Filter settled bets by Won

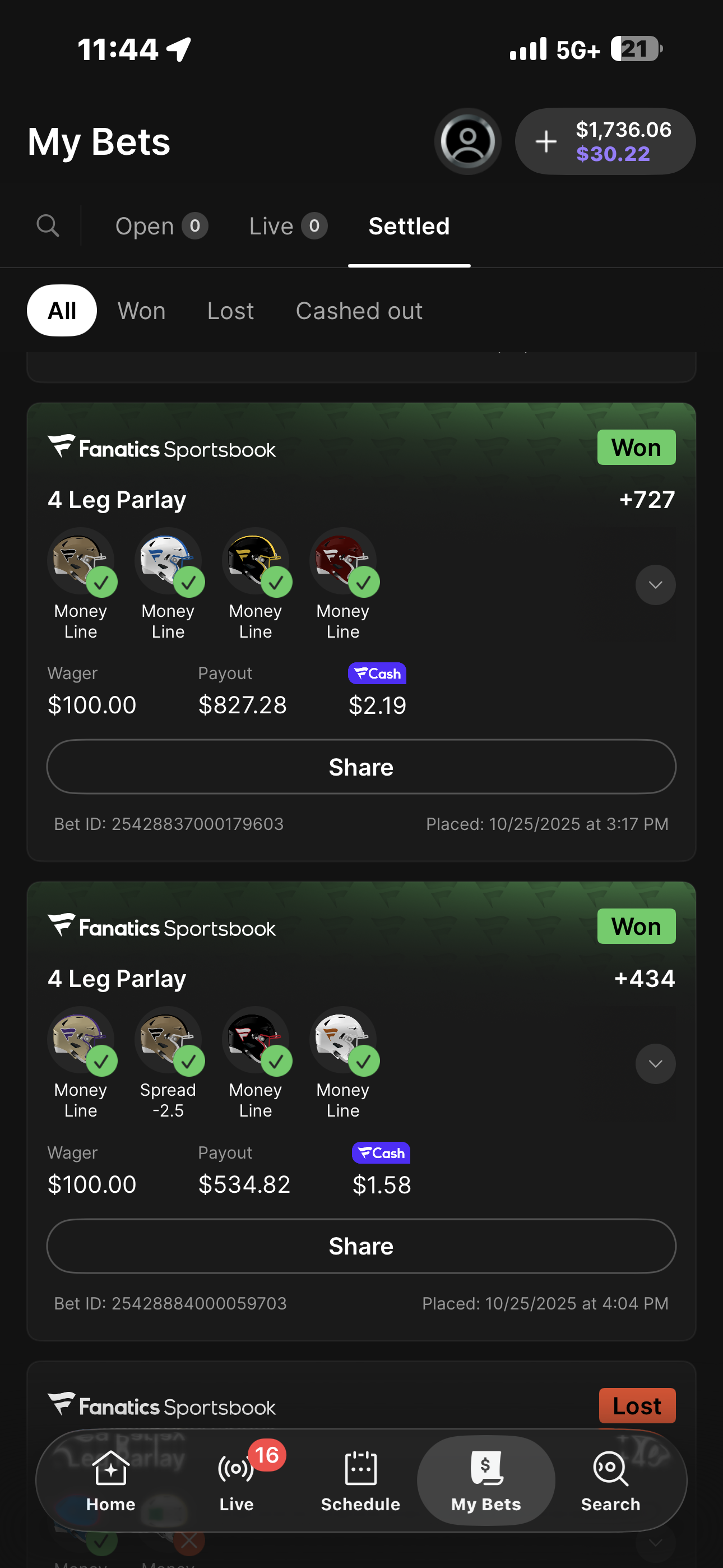(x=142, y=311)
